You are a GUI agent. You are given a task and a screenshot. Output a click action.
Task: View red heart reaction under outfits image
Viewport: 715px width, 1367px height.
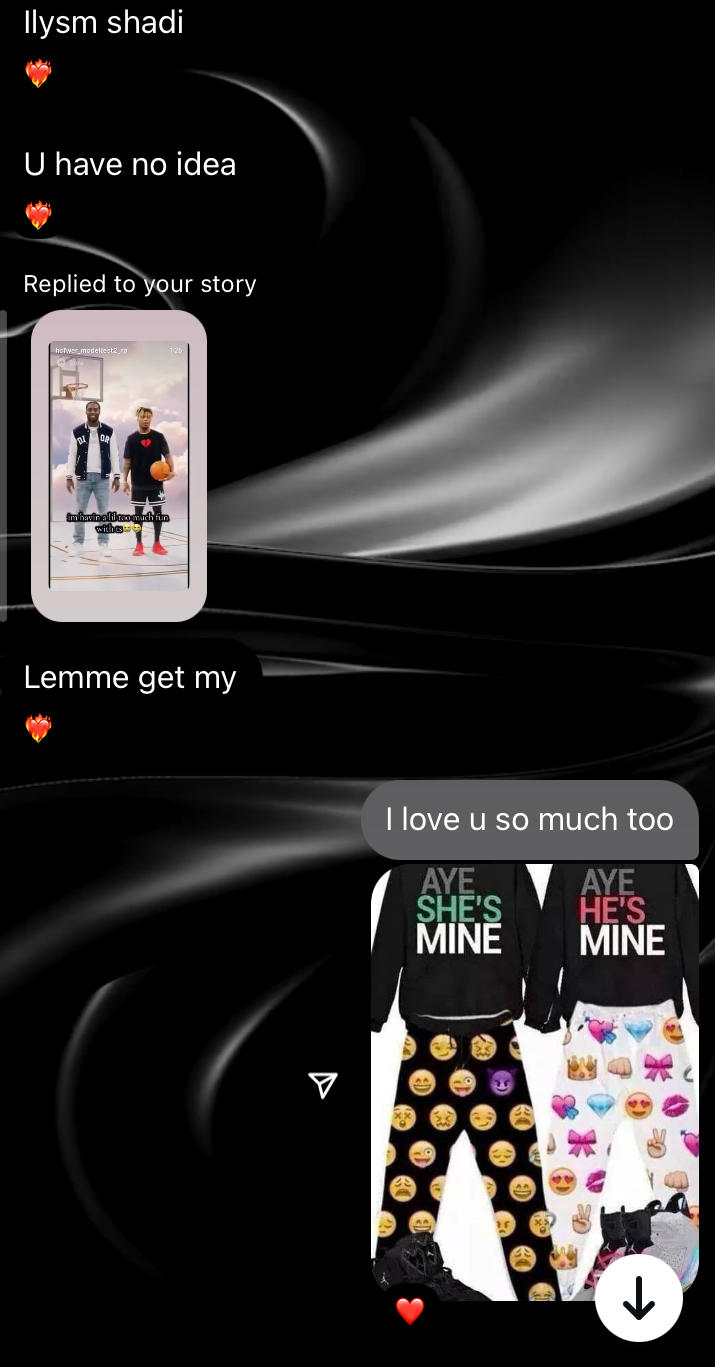pyautogui.click(x=410, y=1310)
